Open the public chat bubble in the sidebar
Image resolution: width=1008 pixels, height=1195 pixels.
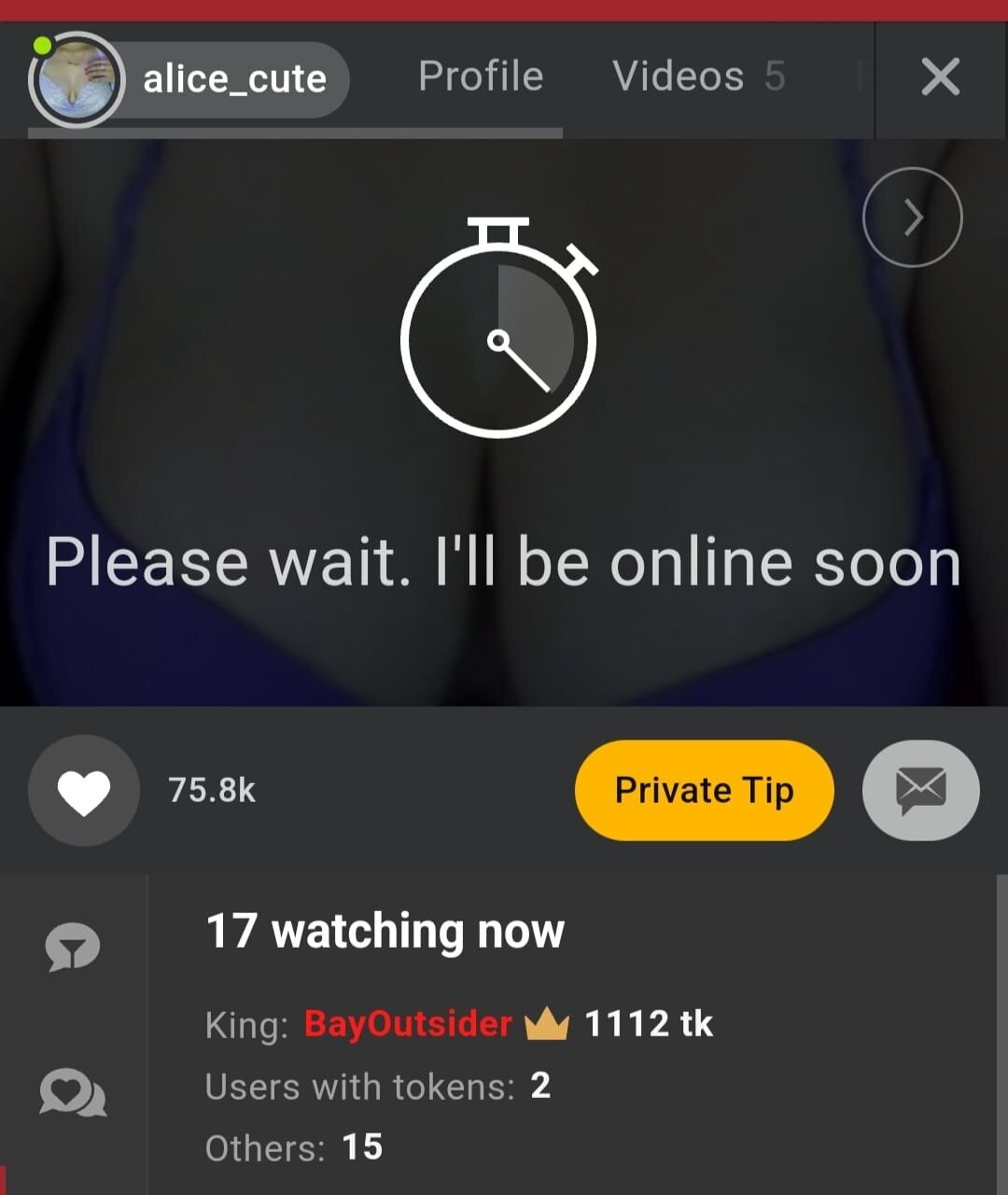pyautogui.click(x=73, y=948)
